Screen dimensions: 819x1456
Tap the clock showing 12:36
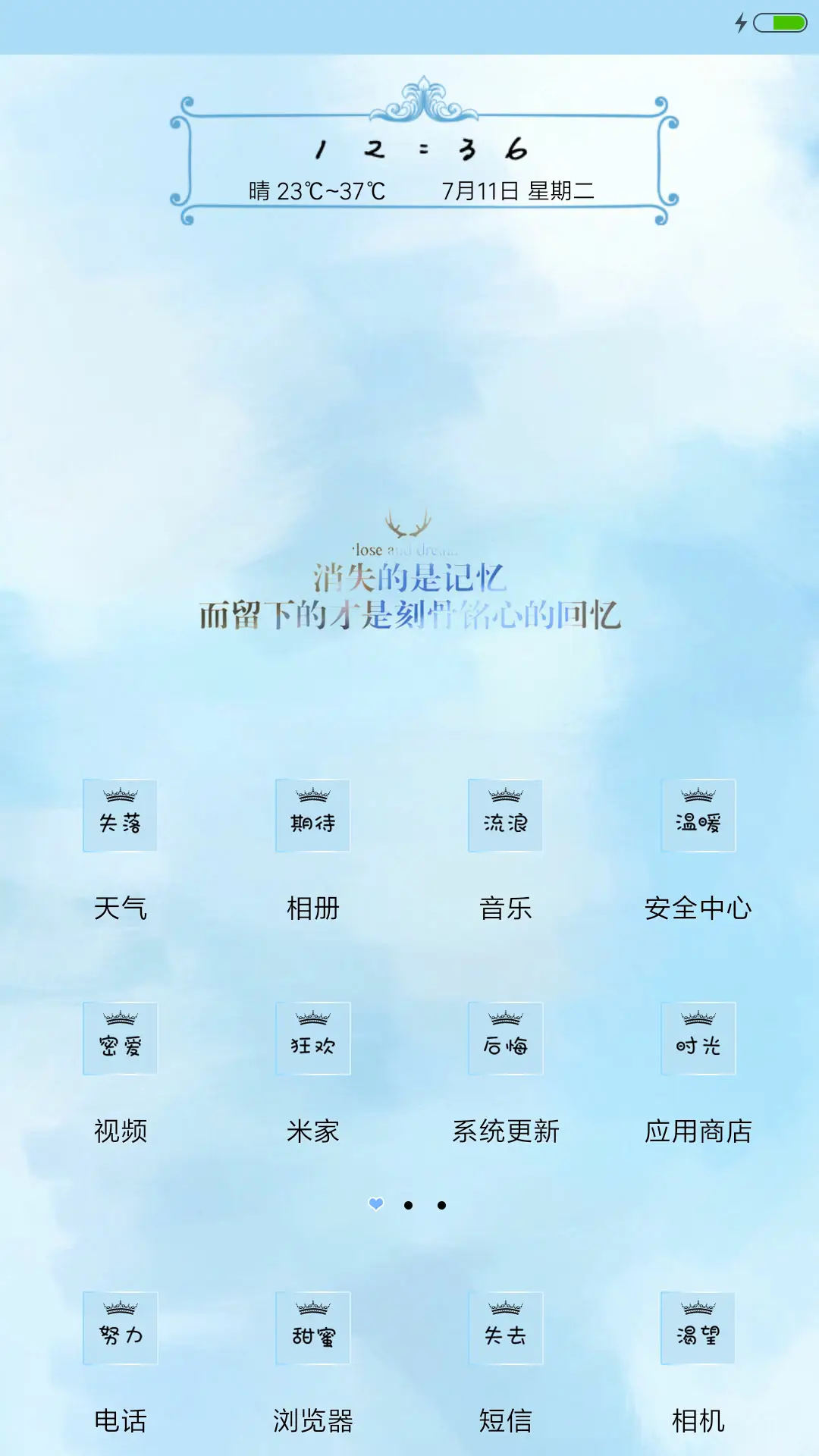(x=418, y=150)
